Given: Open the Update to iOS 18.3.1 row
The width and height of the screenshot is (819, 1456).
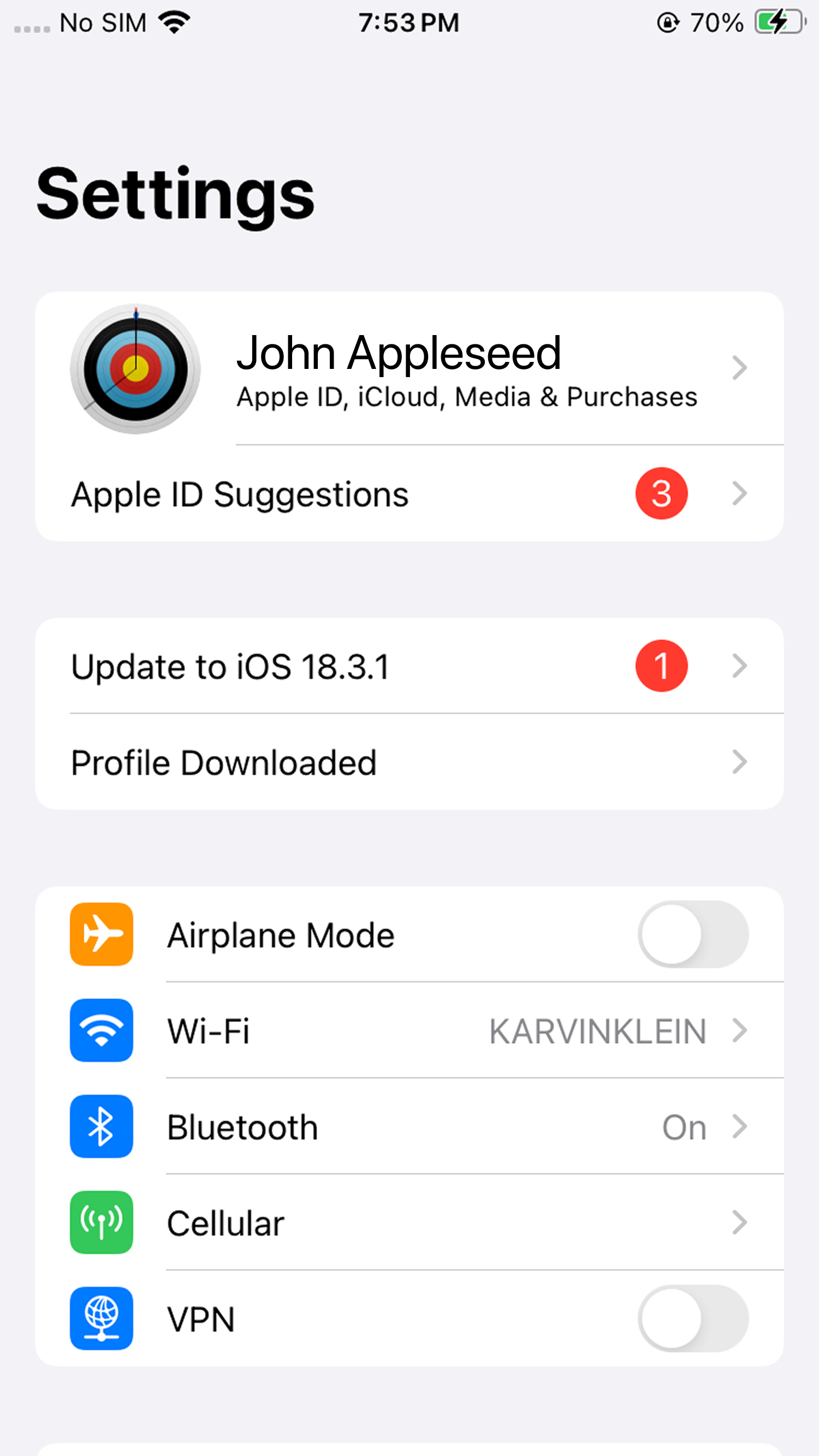Looking at the screenshot, I should pyautogui.click(x=408, y=666).
